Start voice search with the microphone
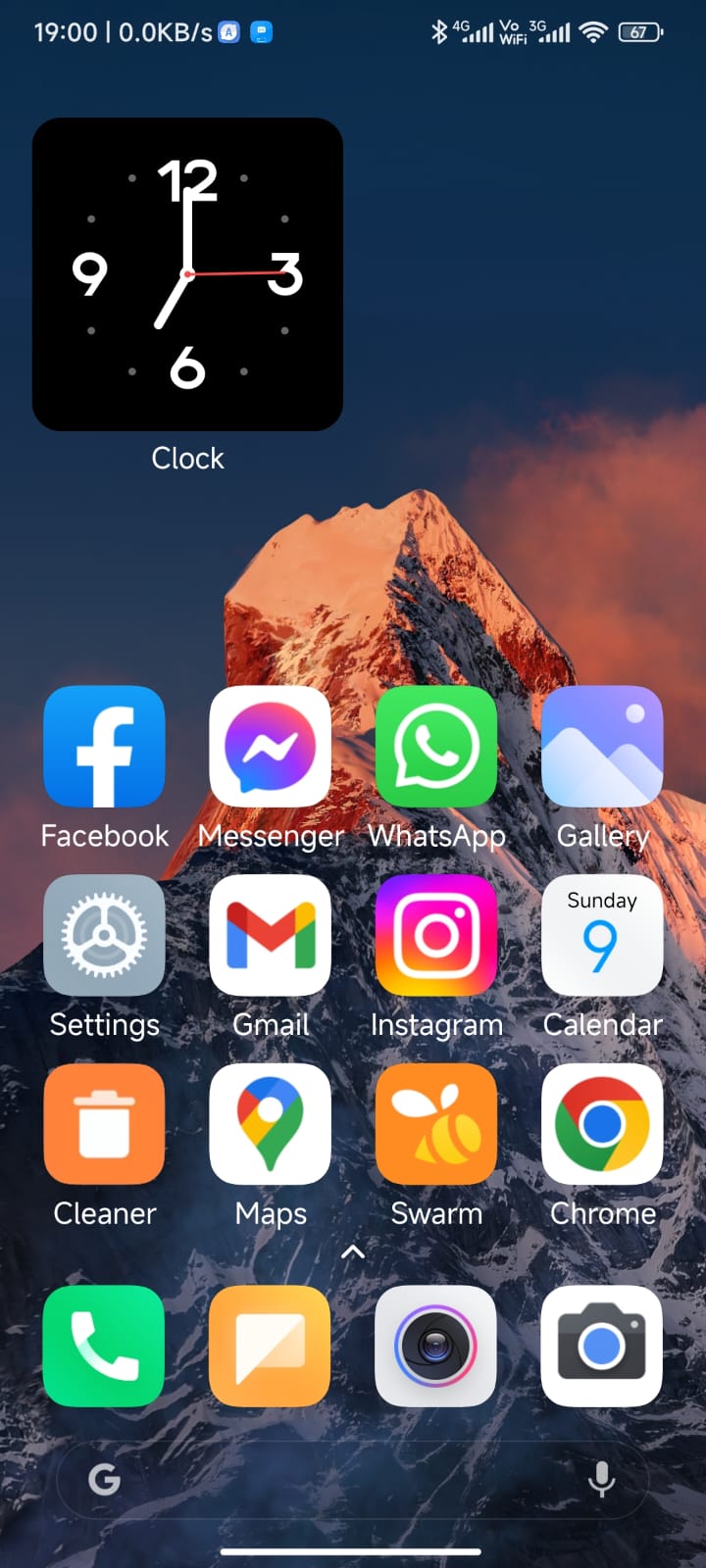Image resolution: width=706 pixels, height=1568 pixels. pos(601,1480)
